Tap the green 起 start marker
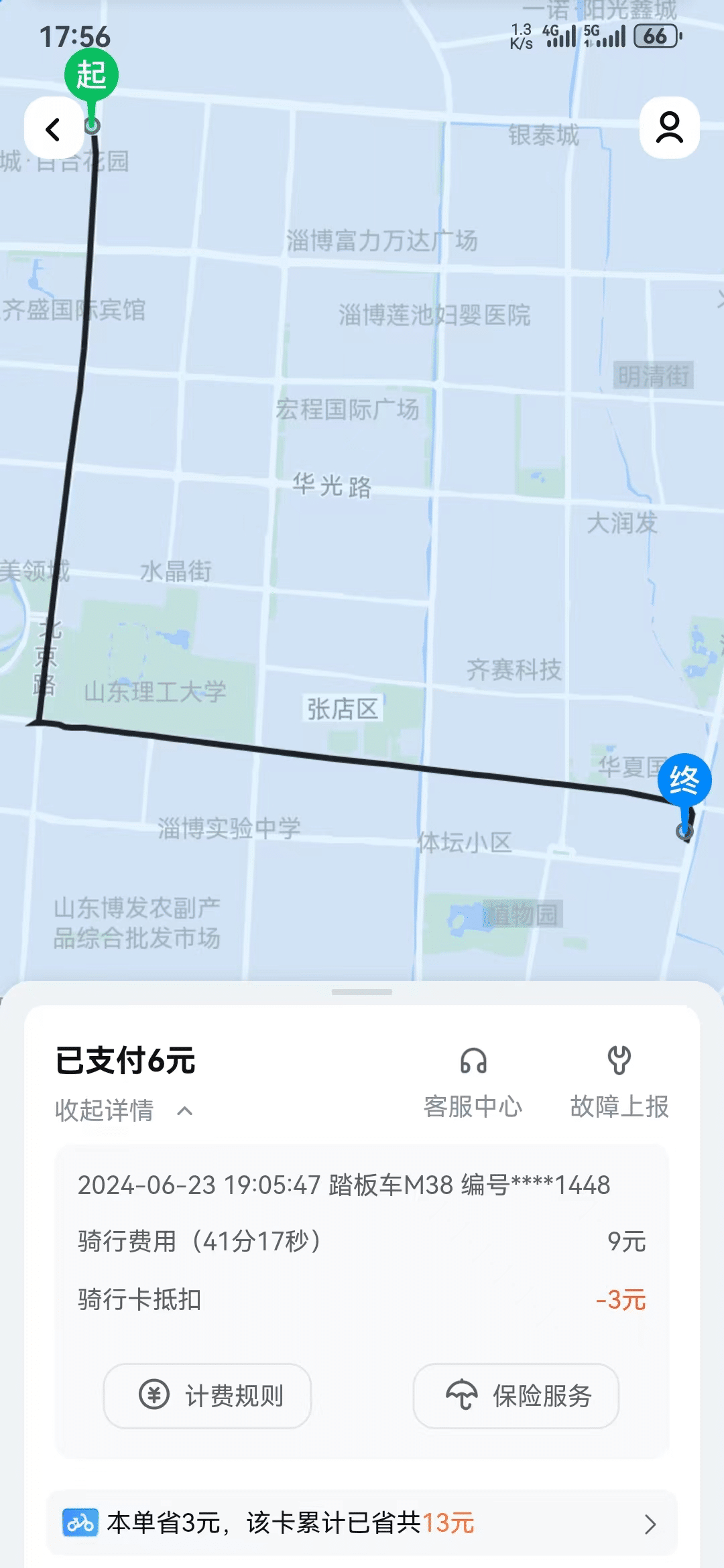724x1568 pixels. tap(93, 75)
